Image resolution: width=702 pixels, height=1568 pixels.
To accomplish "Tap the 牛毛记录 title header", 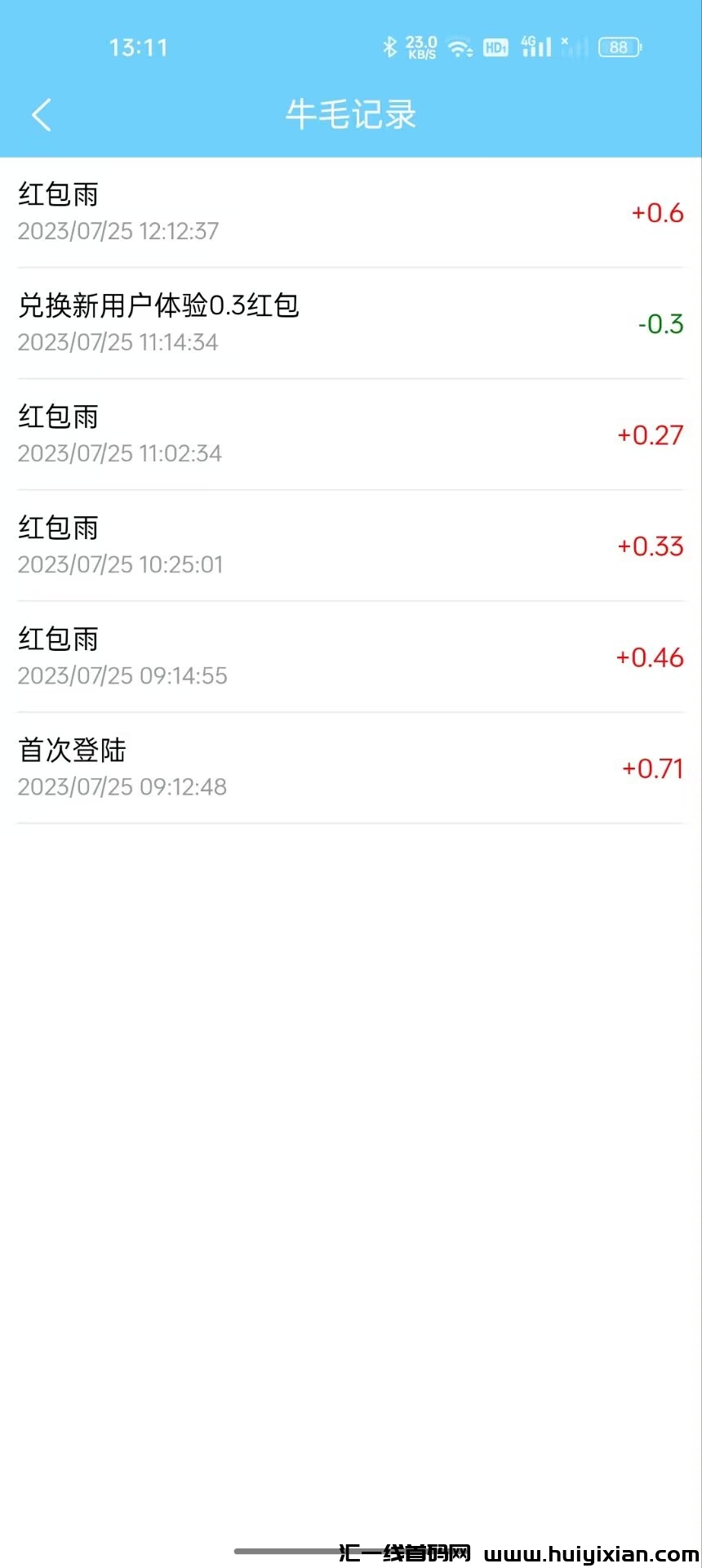I will coord(351,114).
